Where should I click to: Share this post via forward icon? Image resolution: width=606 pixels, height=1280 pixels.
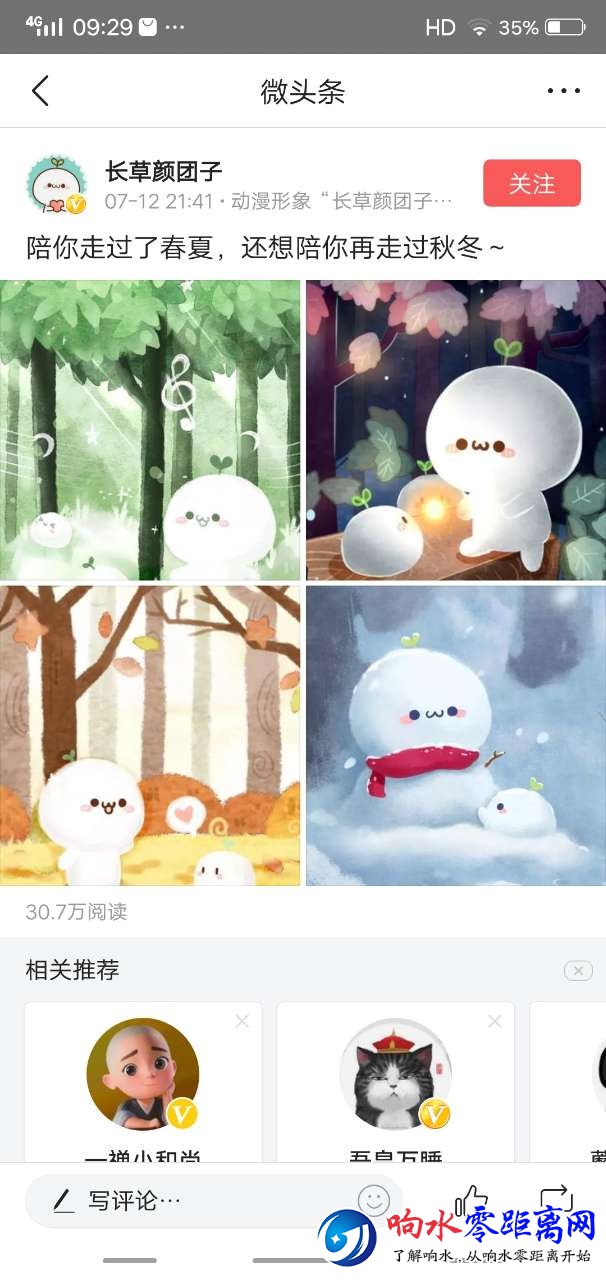click(x=556, y=1196)
